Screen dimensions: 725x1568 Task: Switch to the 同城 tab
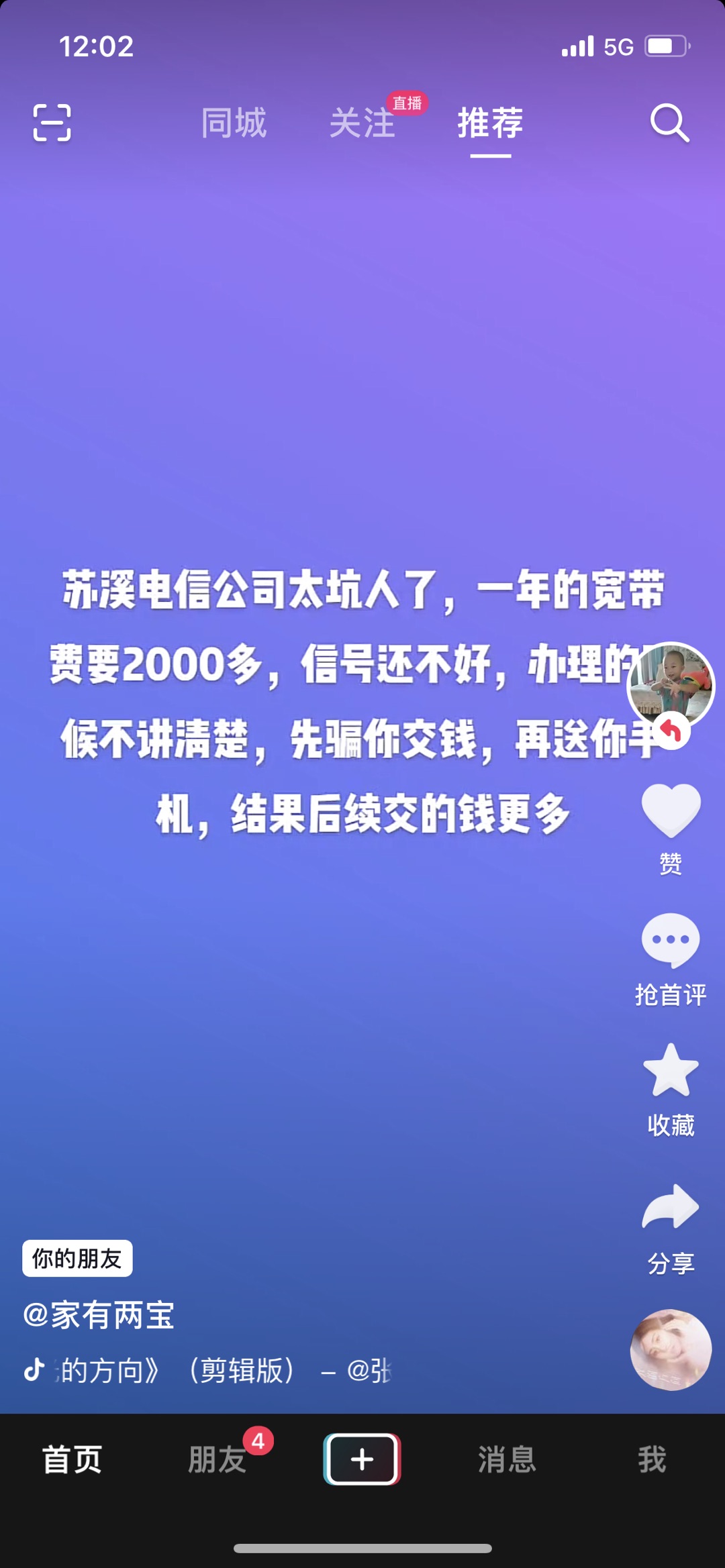pos(234,123)
